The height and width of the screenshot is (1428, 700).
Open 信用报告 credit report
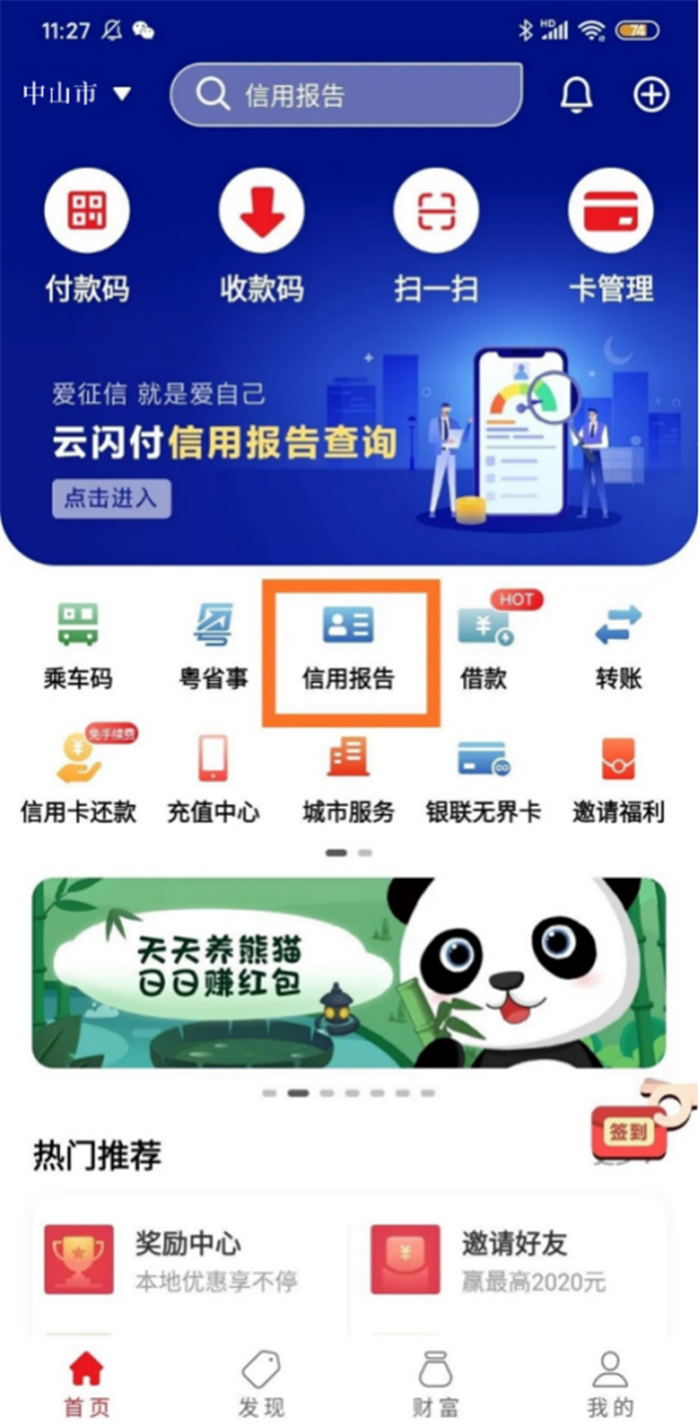coord(348,648)
